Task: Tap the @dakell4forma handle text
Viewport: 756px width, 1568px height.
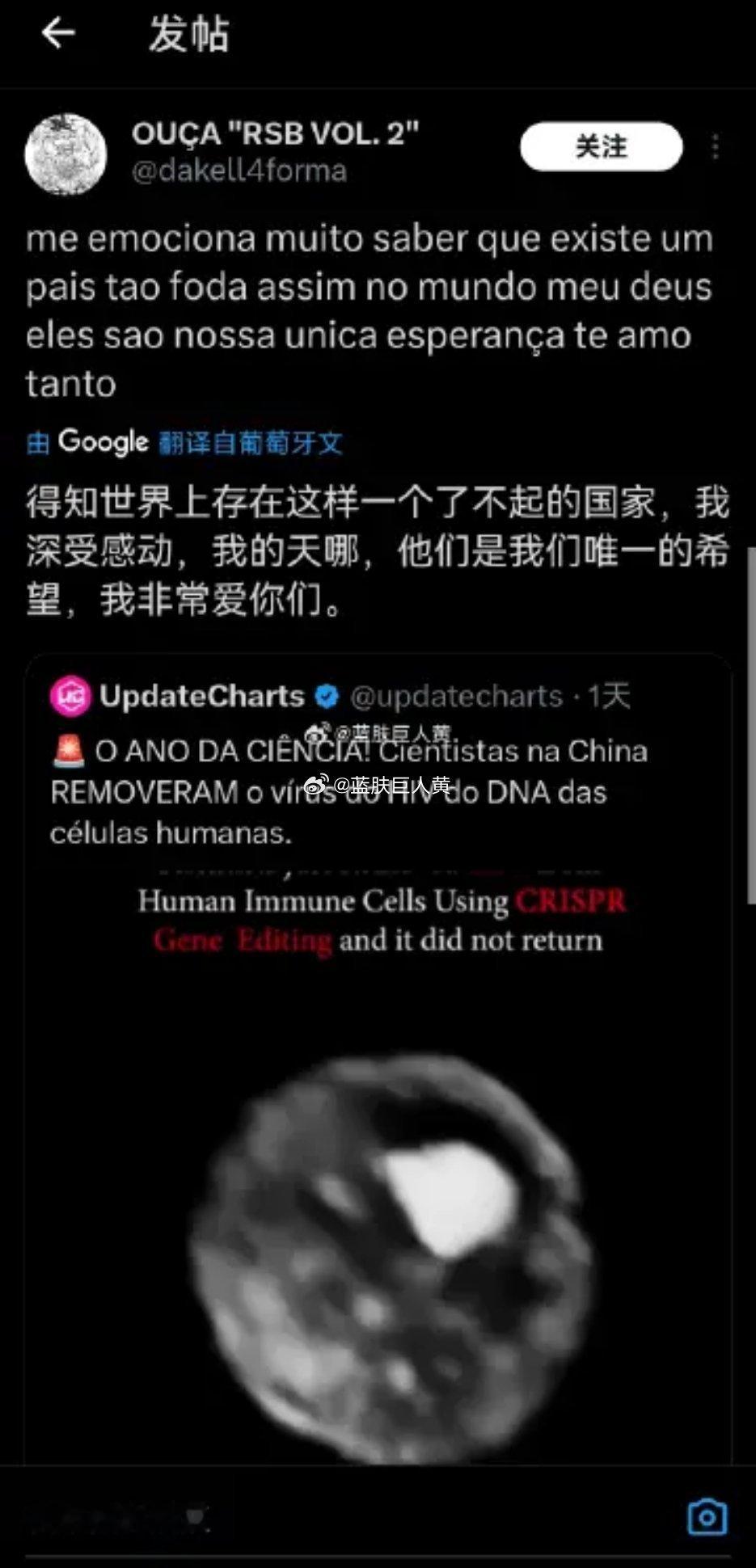Action: (x=240, y=171)
